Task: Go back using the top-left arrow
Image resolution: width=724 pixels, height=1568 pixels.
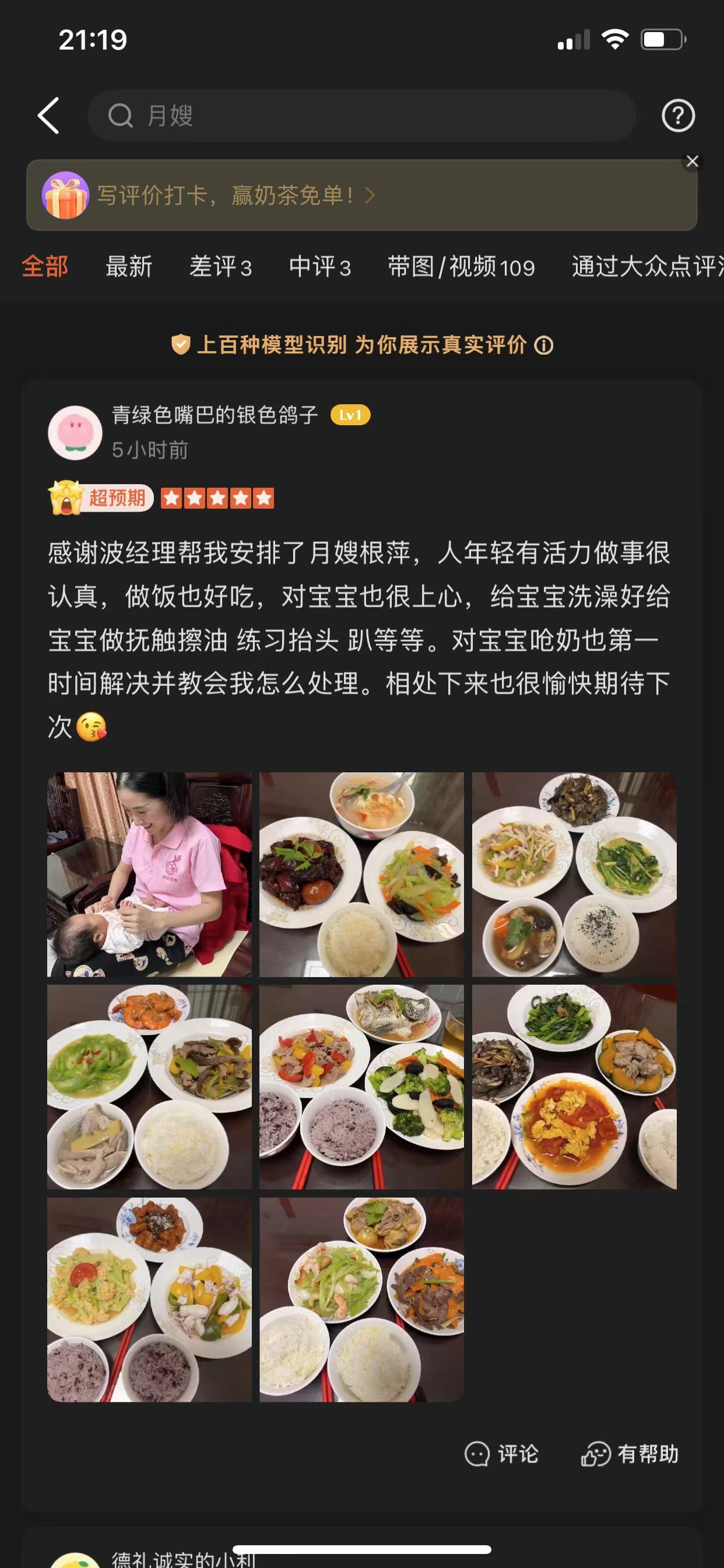Action: pyautogui.click(x=50, y=116)
